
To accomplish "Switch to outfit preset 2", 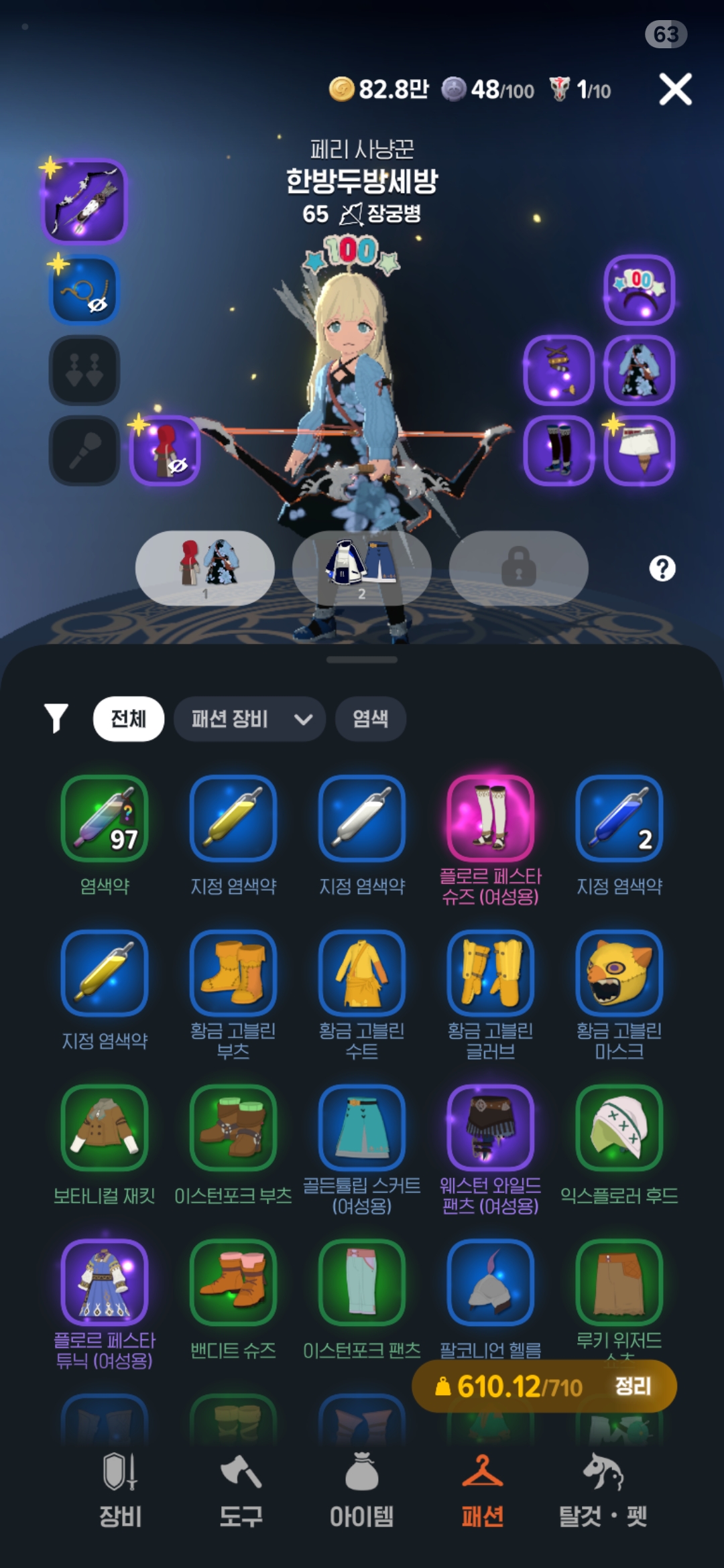I will click(362, 569).
